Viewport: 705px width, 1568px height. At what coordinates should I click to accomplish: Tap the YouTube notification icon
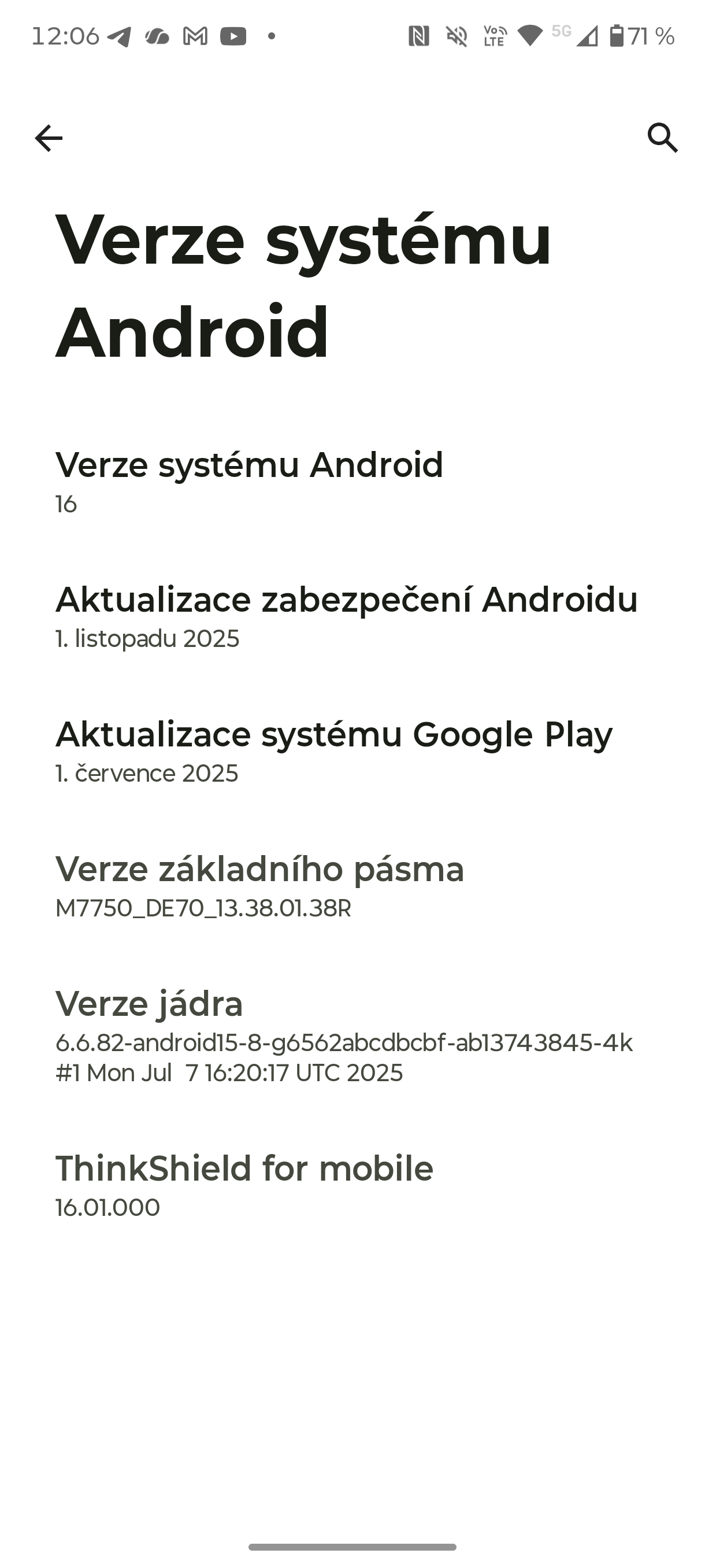coord(234,36)
